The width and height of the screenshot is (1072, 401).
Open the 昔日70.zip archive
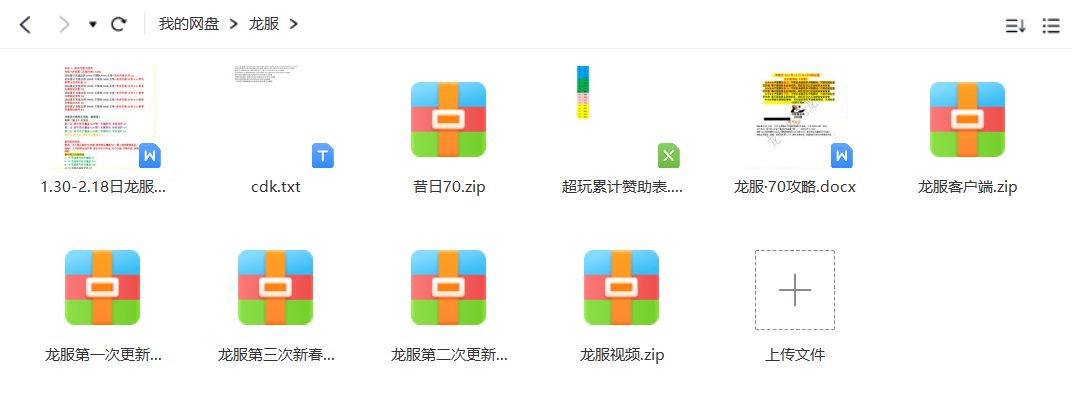click(449, 120)
